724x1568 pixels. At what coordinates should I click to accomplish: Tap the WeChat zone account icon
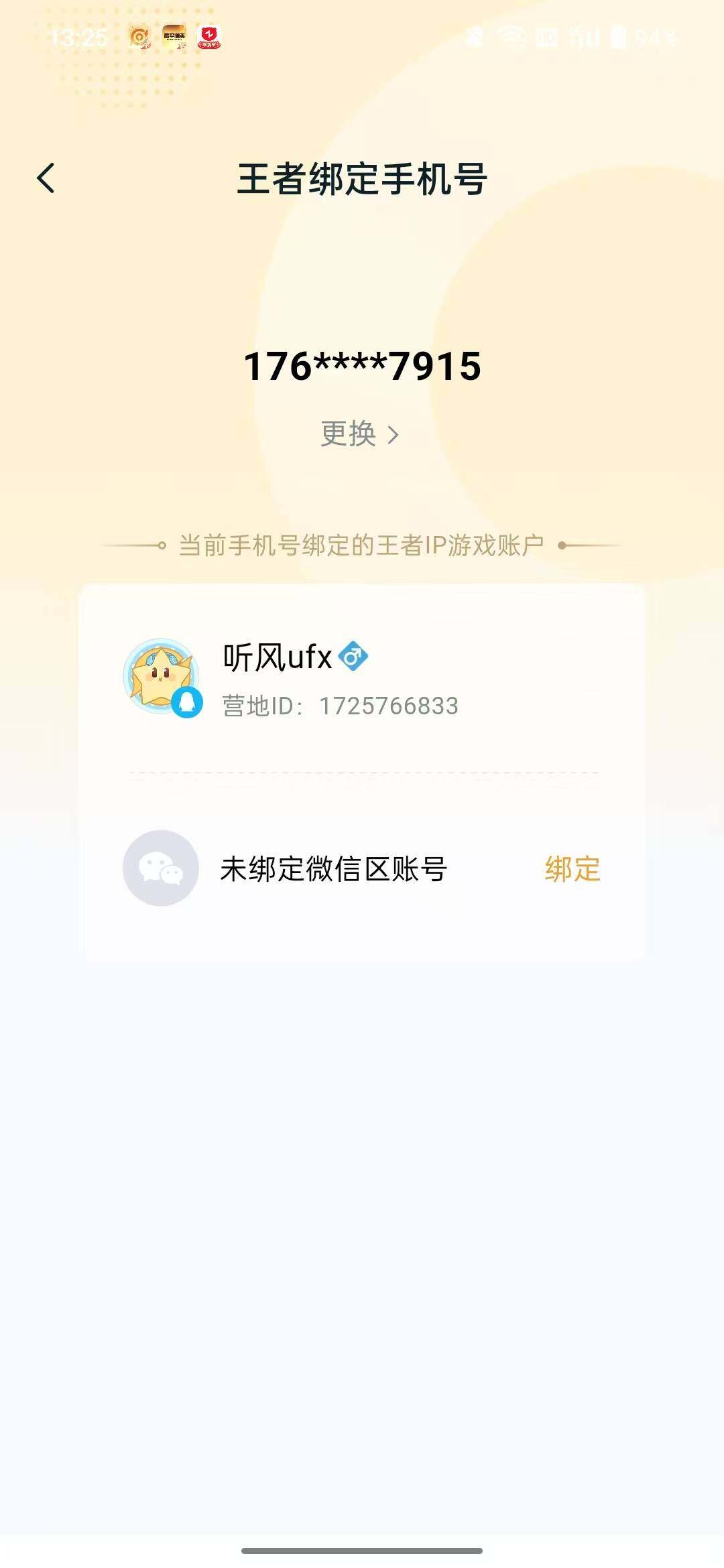(161, 869)
